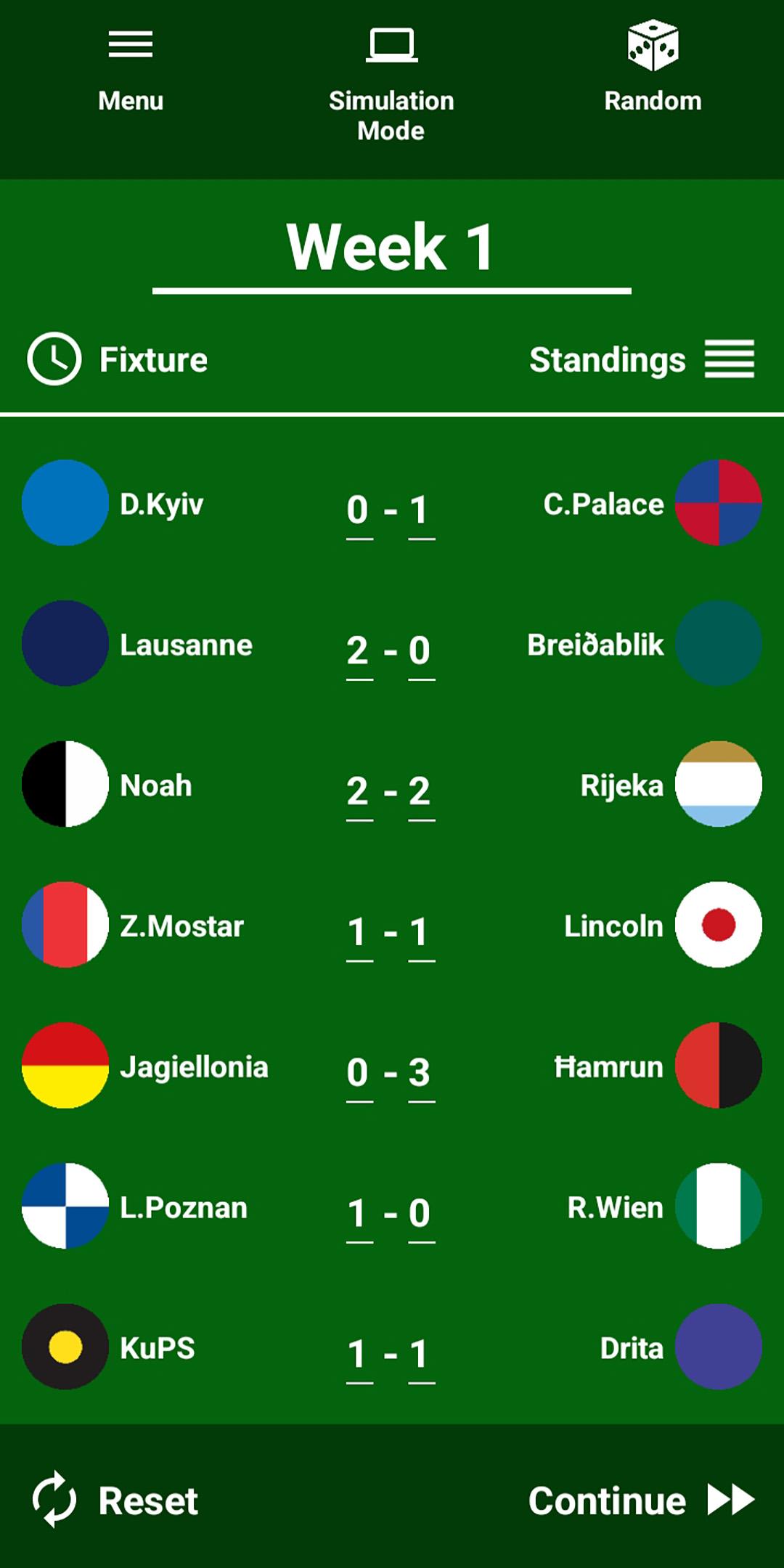Continue to the next week
The height and width of the screenshot is (1568, 784).
[x=641, y=1500]
